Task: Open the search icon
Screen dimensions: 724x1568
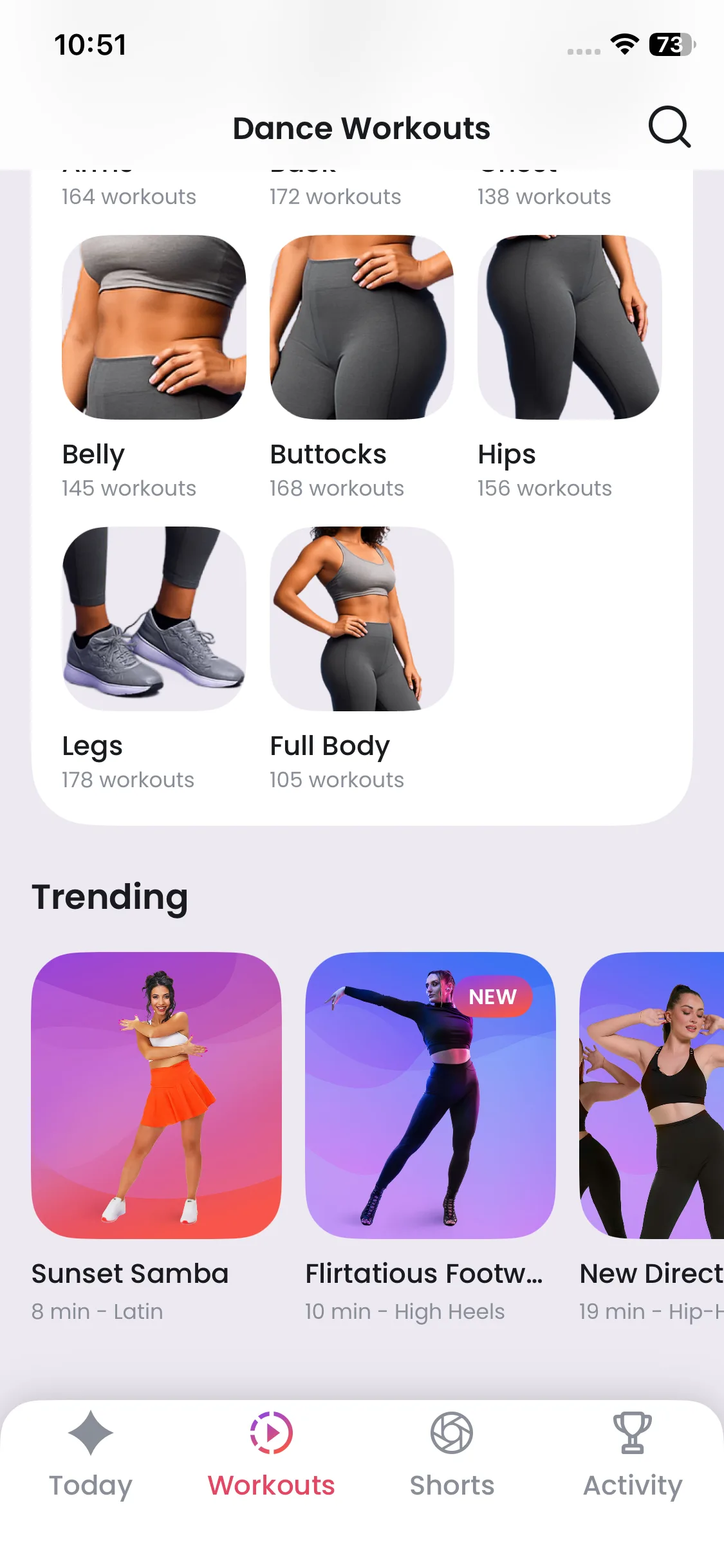Action: tap(669, 127)
